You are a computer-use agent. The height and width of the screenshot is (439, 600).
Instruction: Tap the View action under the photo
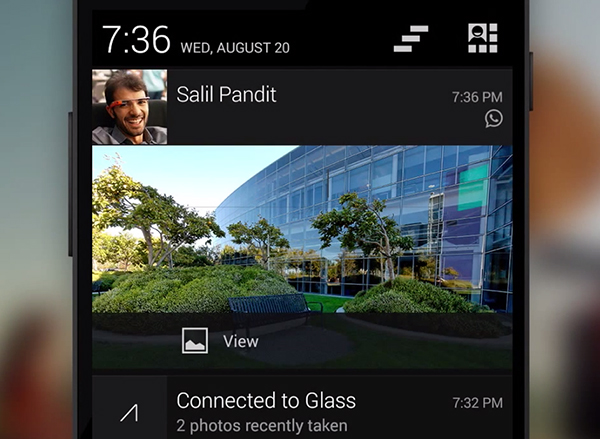coord(222,341)
